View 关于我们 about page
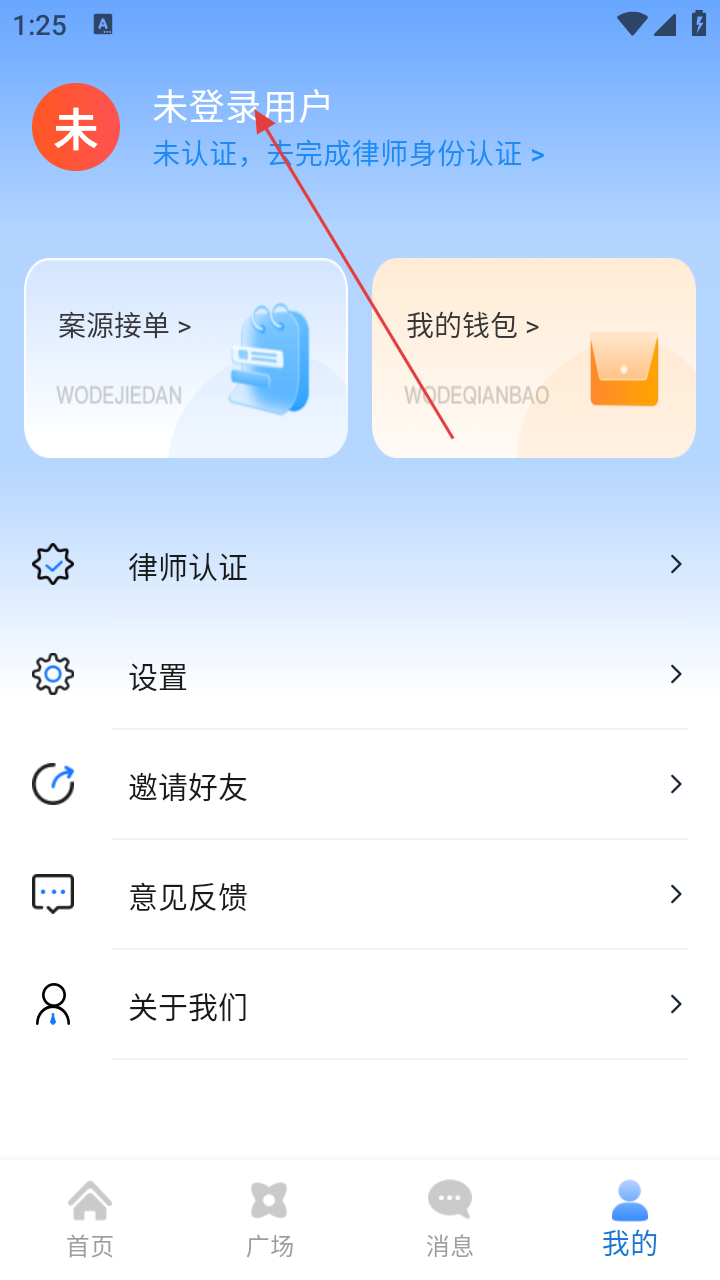Viewport: 720px width, 1280px height. [x=360, y=1006]
